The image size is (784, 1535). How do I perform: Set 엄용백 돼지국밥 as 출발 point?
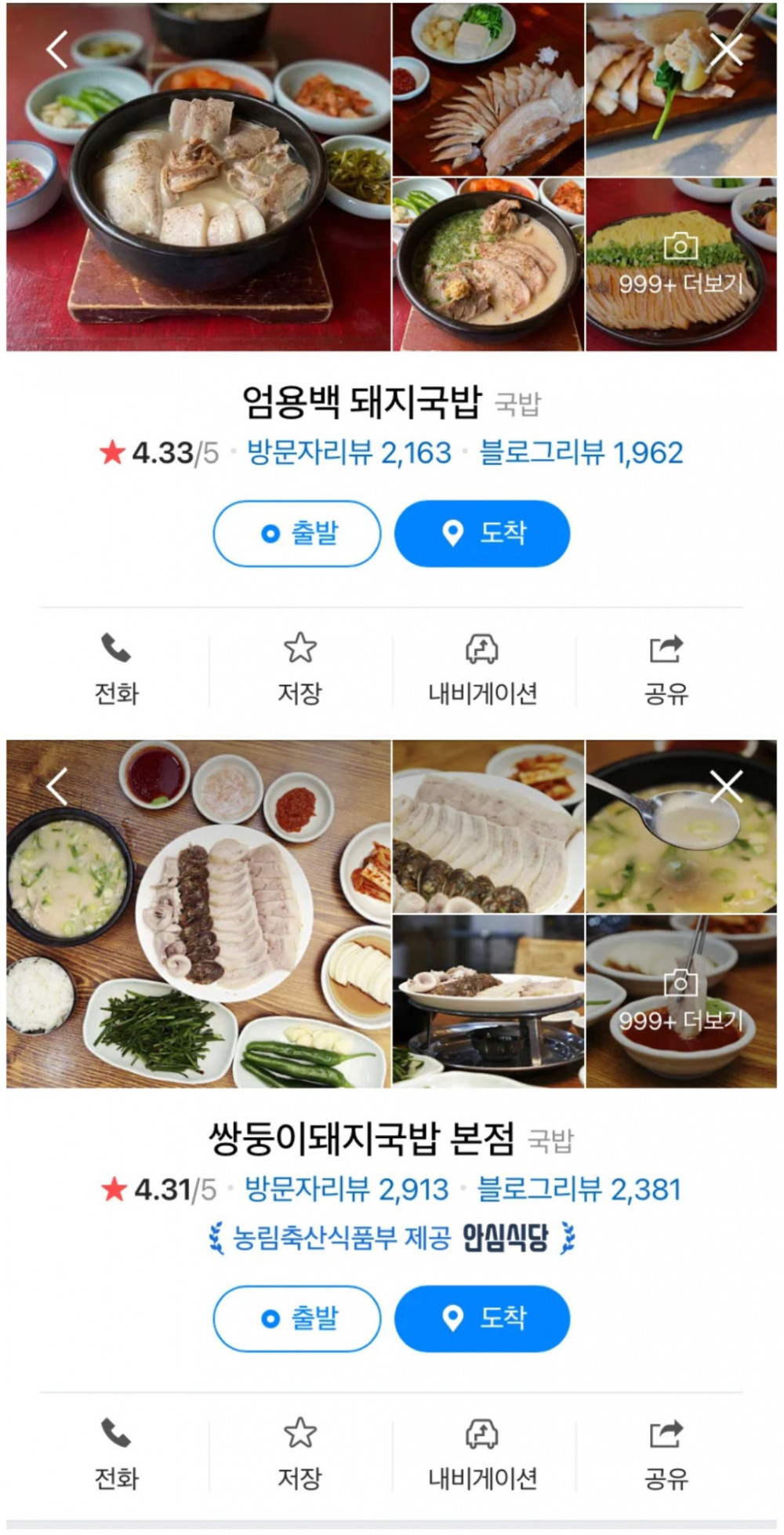point(297,533)
